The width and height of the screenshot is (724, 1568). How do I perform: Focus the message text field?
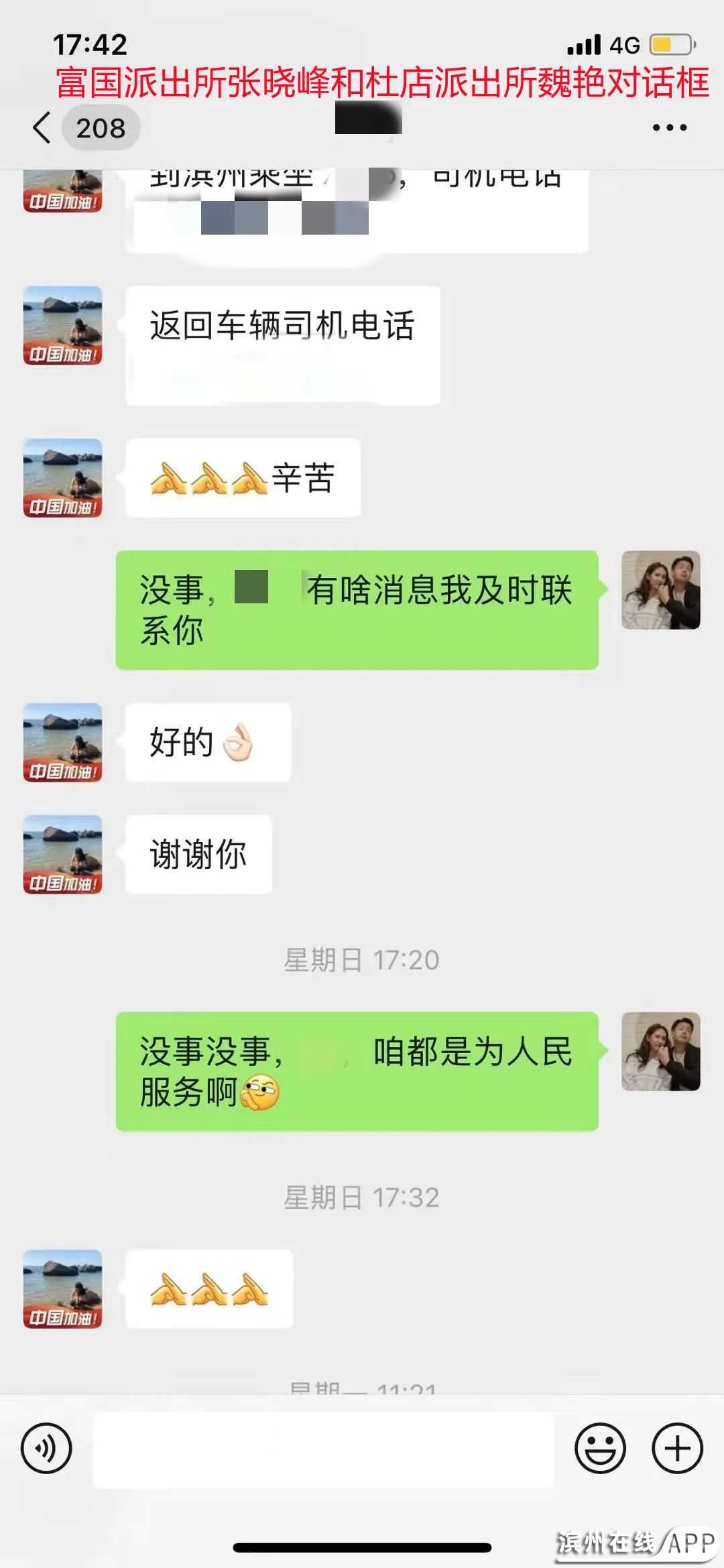[x=323, y=1449]
